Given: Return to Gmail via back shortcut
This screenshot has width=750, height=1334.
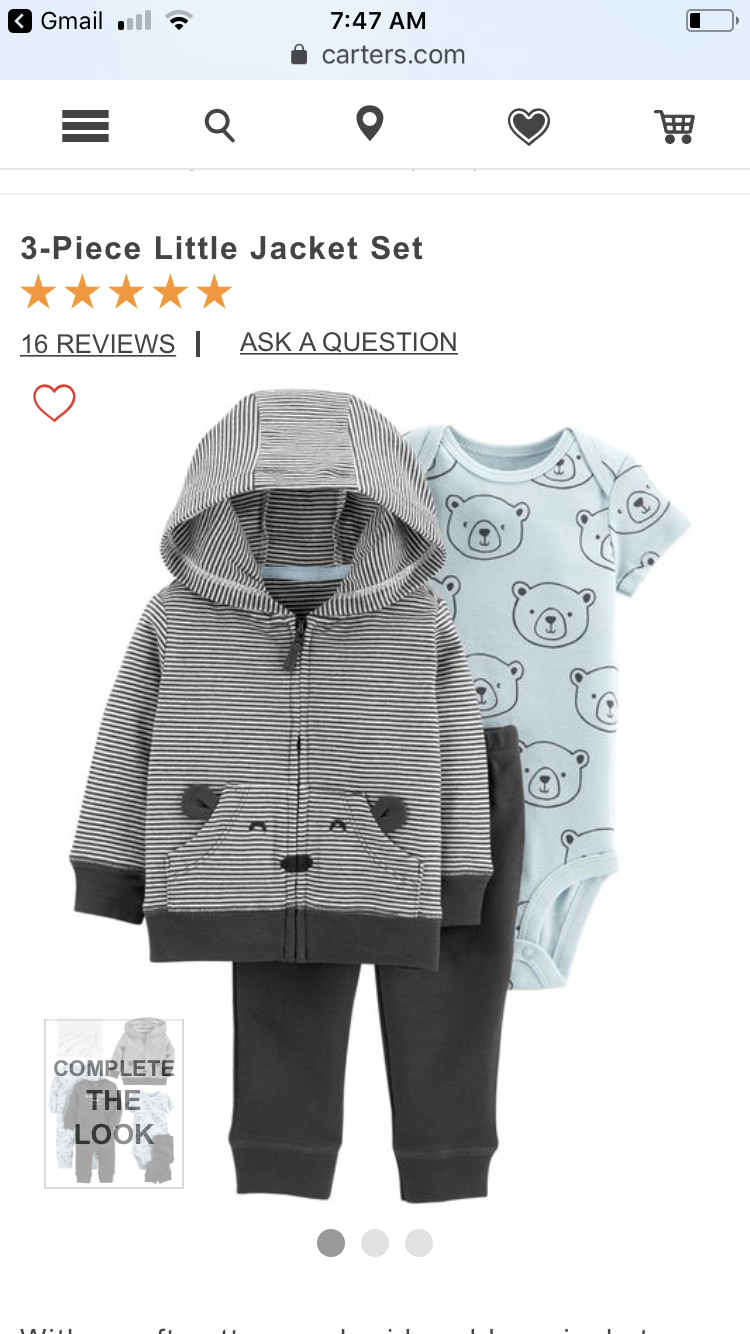Looking at the screenshot, I should pyautogui.click(x=55, y=21).
